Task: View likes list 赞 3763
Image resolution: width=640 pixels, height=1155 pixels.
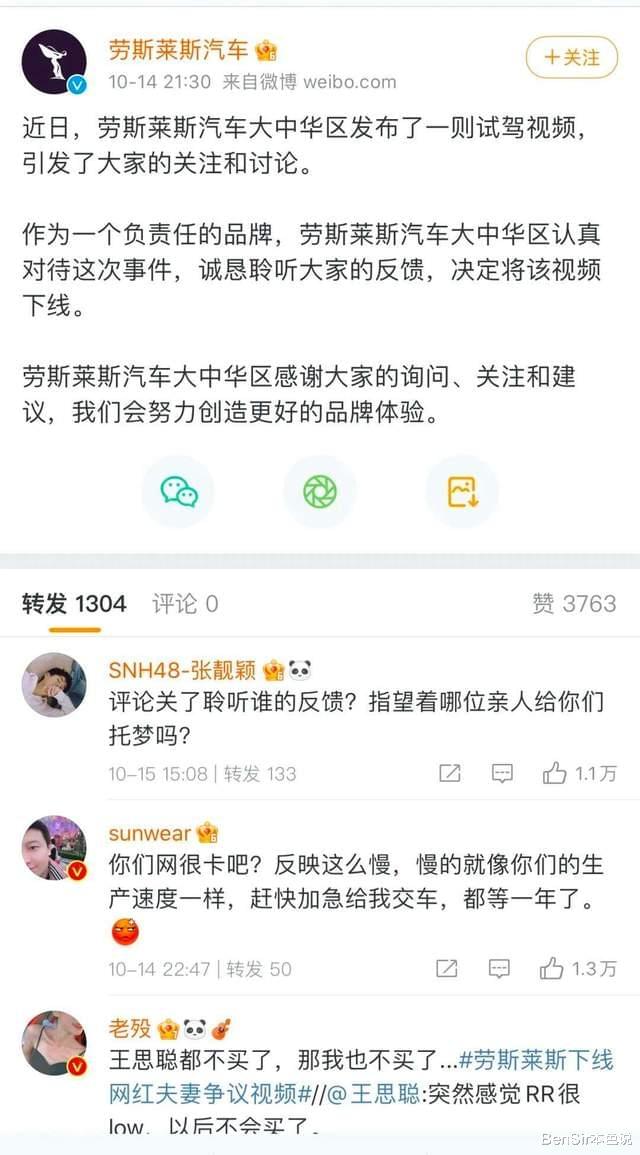Action: click(x=573, y=603)
